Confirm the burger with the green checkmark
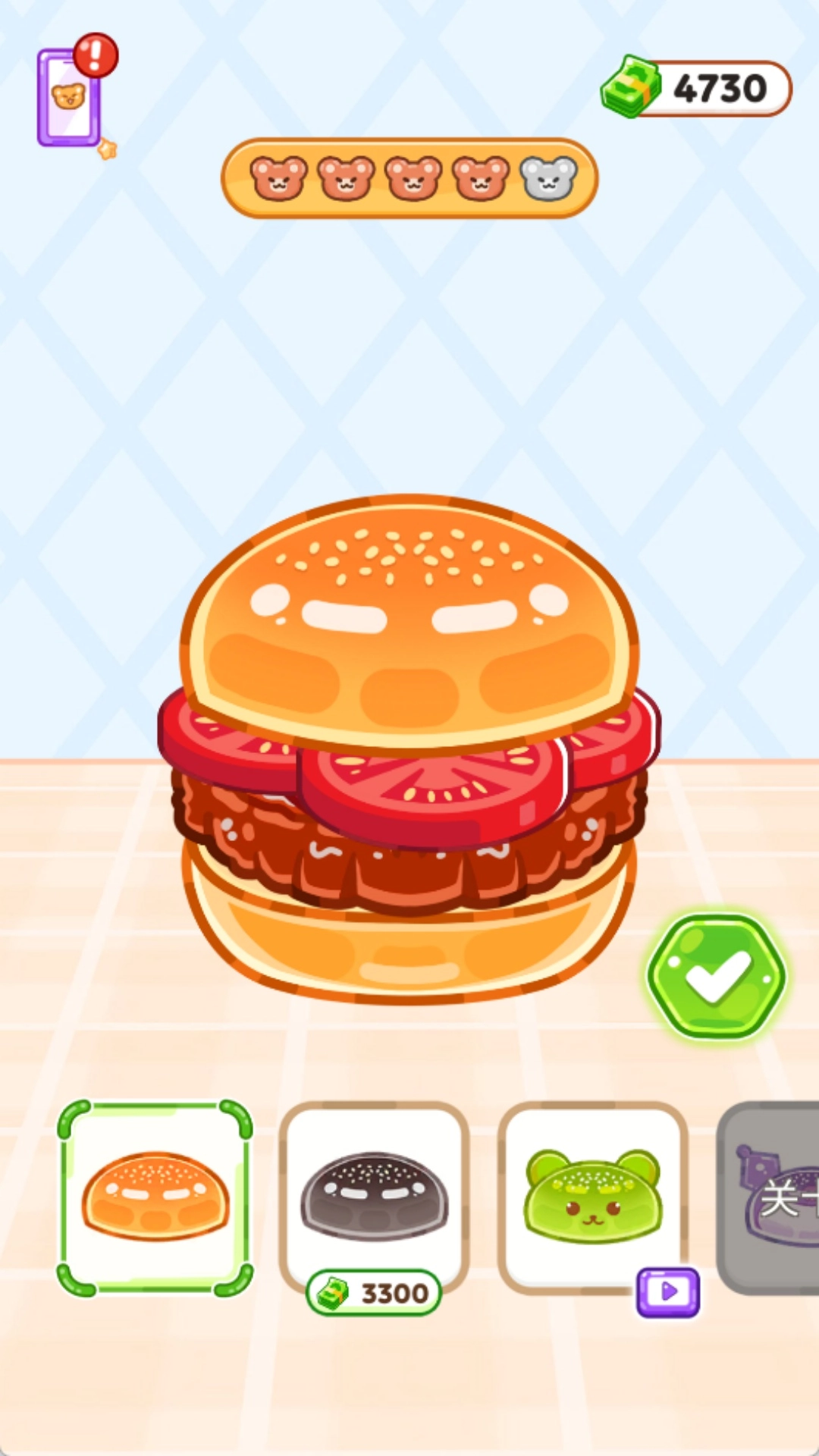Screen dimensions: 819x1456 717,976
